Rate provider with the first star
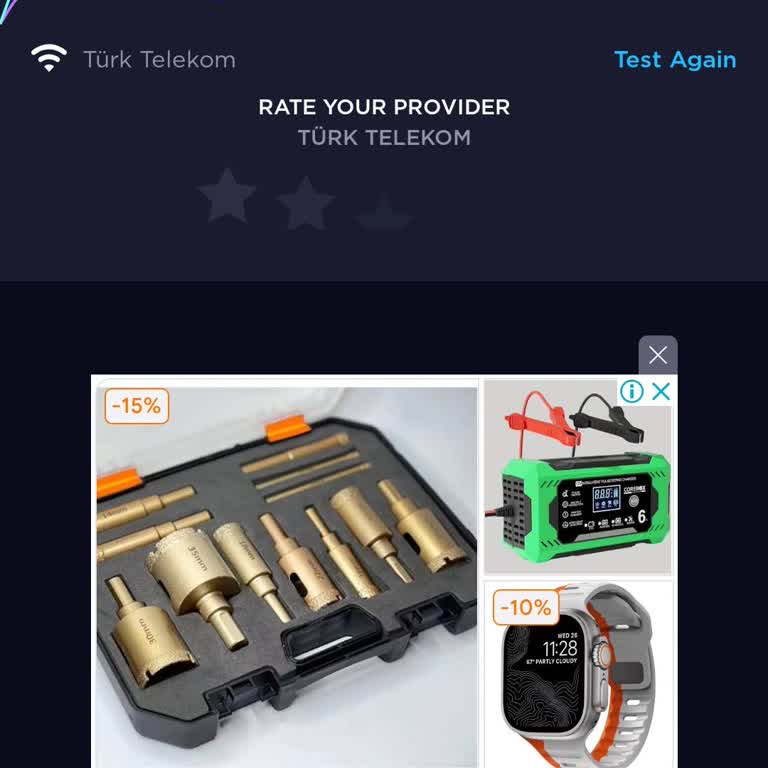 click(227, 196)
